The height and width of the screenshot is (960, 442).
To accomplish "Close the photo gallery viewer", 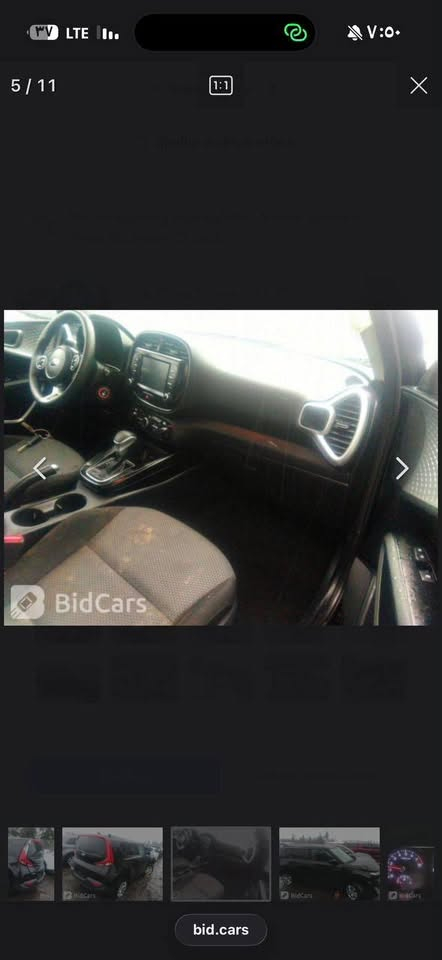I will coord(419,86).
